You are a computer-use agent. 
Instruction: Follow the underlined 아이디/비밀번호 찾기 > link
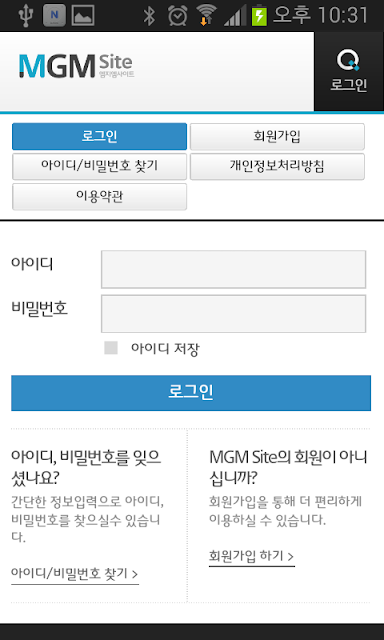coord(75,574)
